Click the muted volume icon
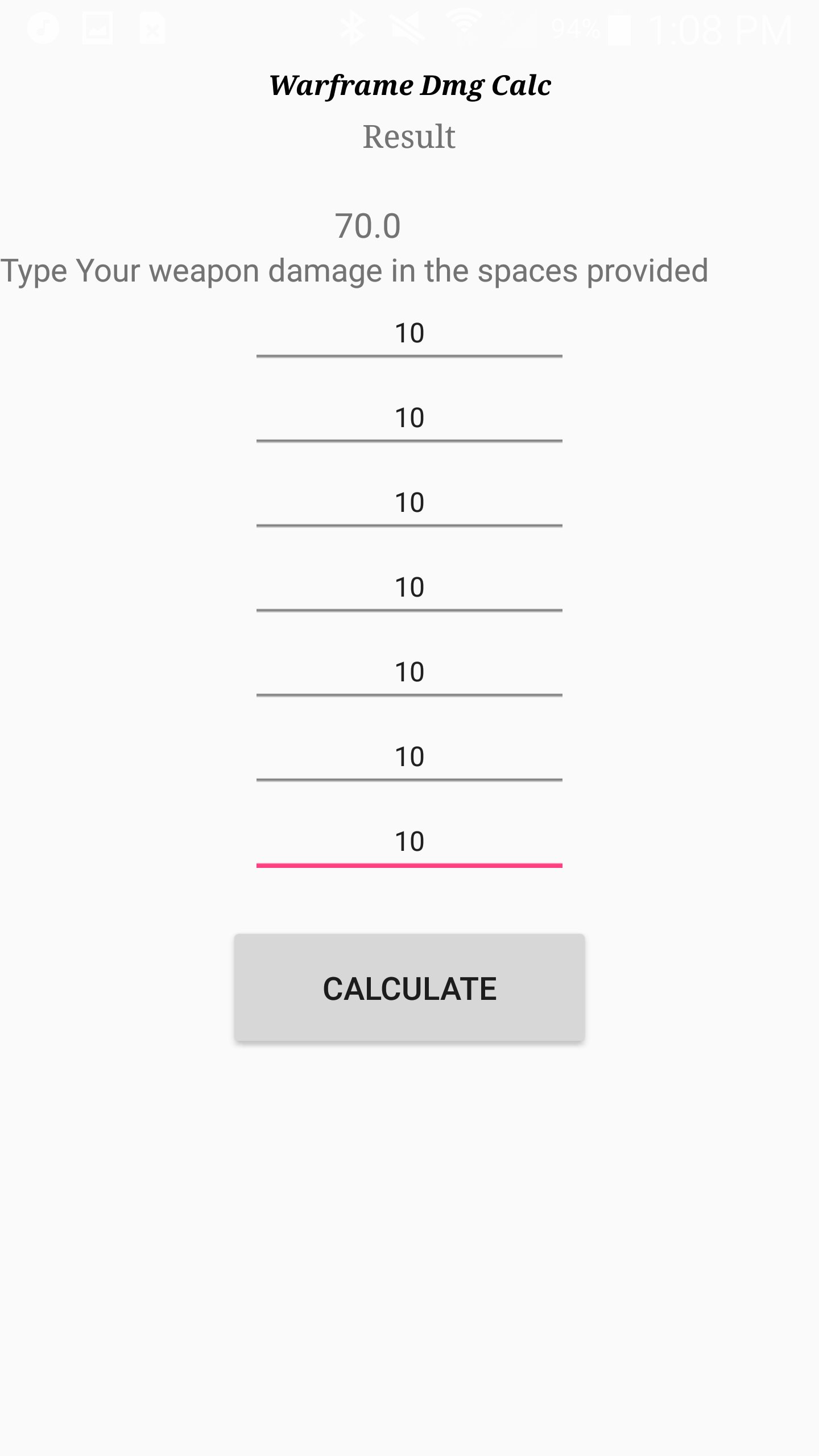The image size is (819, 1456). click(407, 27)
